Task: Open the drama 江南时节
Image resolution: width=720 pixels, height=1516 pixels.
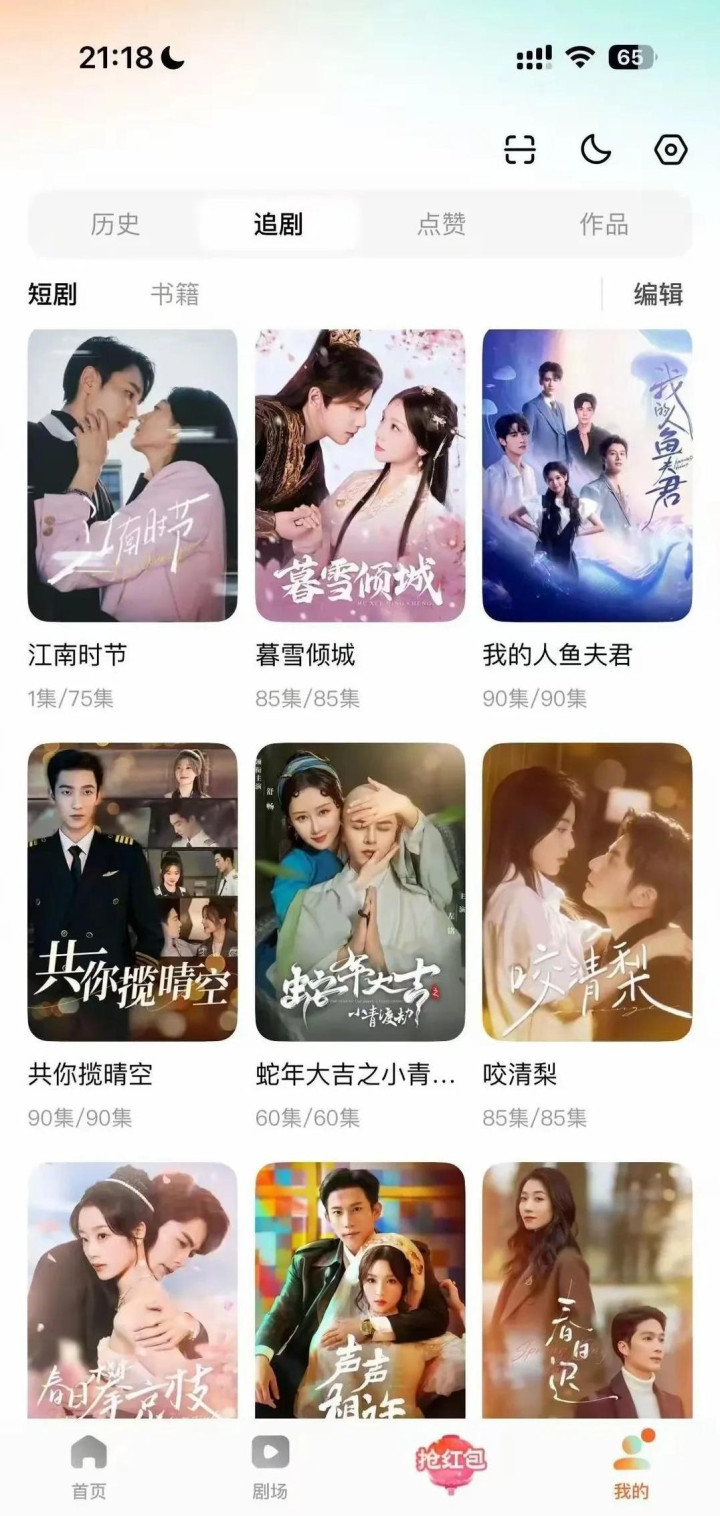Action: (x=132, y=476)
